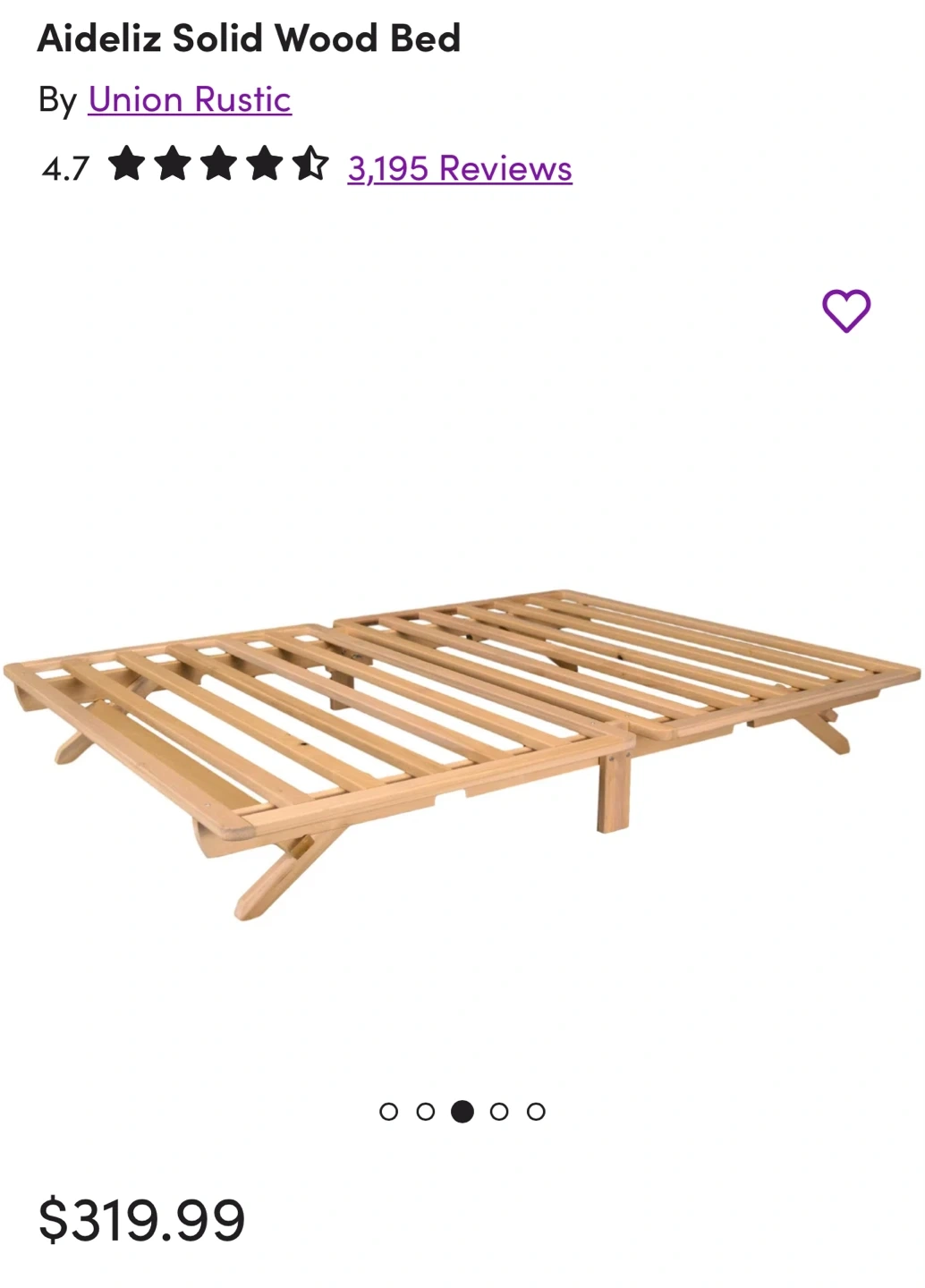This screenshot has width=925, height=1288.
Task: Save bed to favorites with heart icon
Action: point(846,310)
